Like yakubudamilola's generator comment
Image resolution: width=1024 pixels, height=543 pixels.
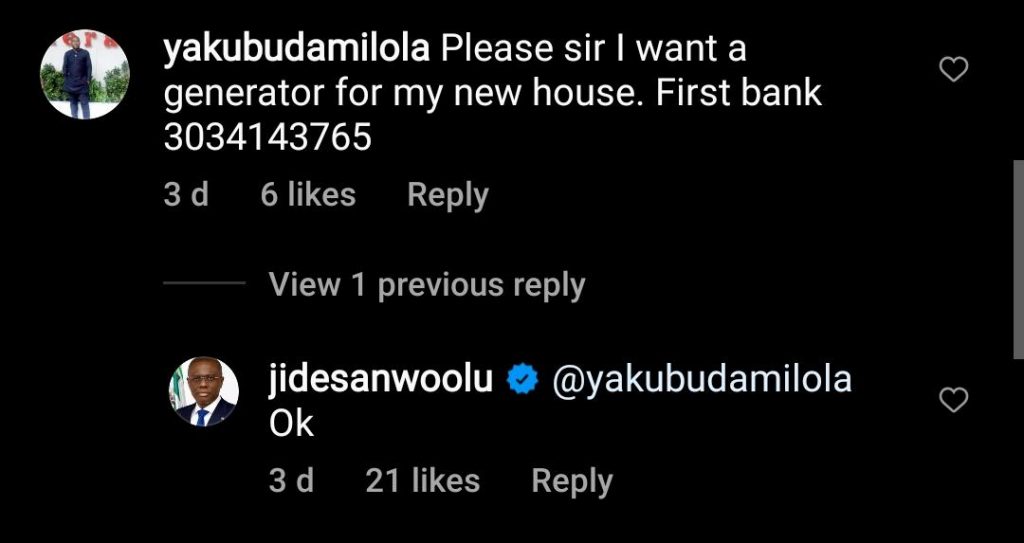point(955,70)
